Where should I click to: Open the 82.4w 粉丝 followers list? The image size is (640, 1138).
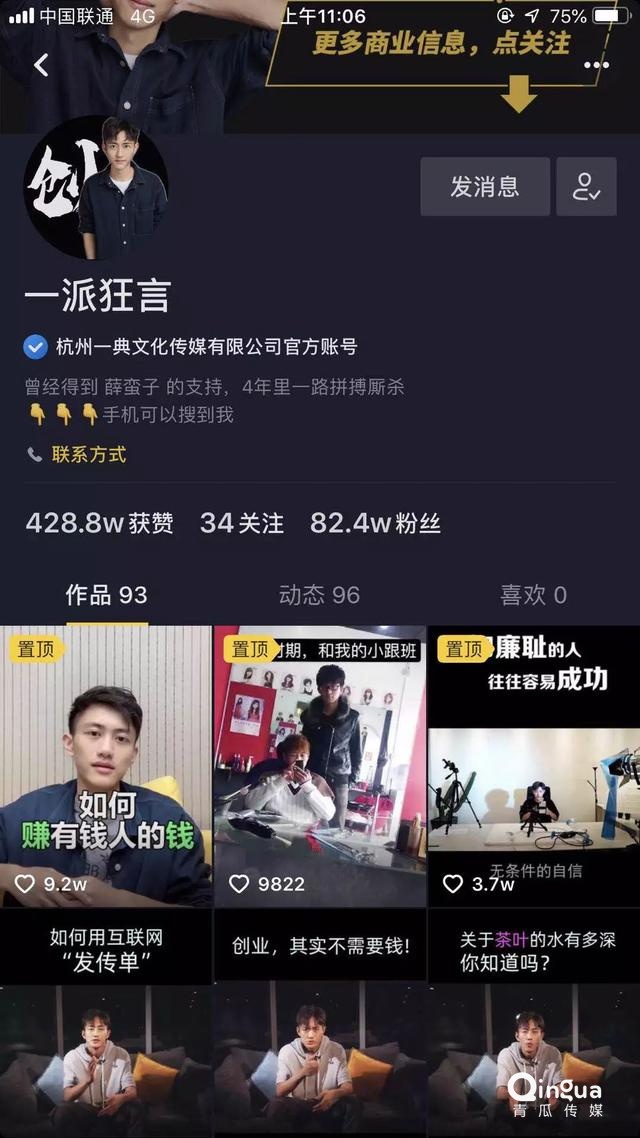[x=375, y=523]
